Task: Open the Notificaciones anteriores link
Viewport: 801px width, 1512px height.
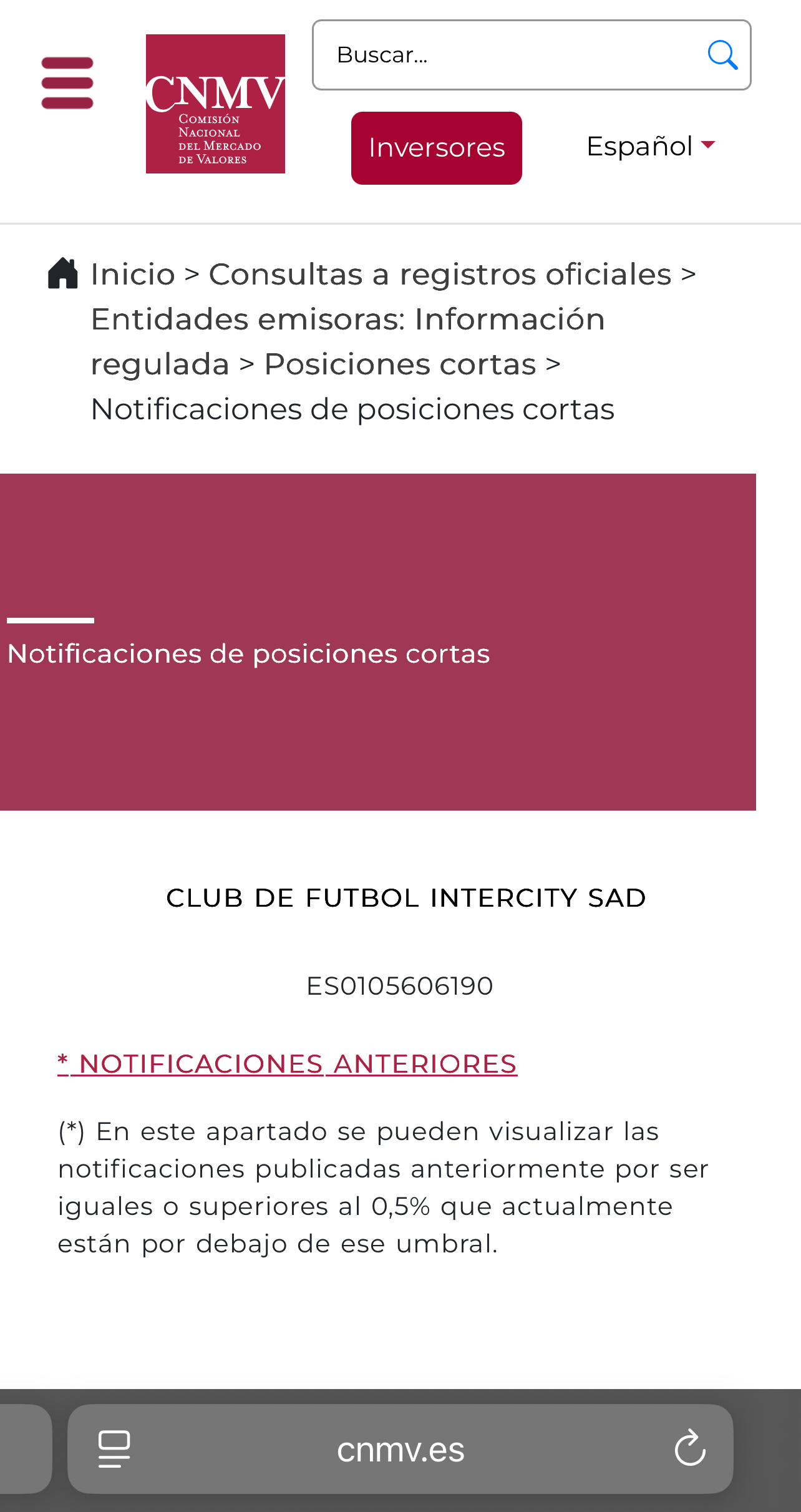Action: [x=288, y=1064]
